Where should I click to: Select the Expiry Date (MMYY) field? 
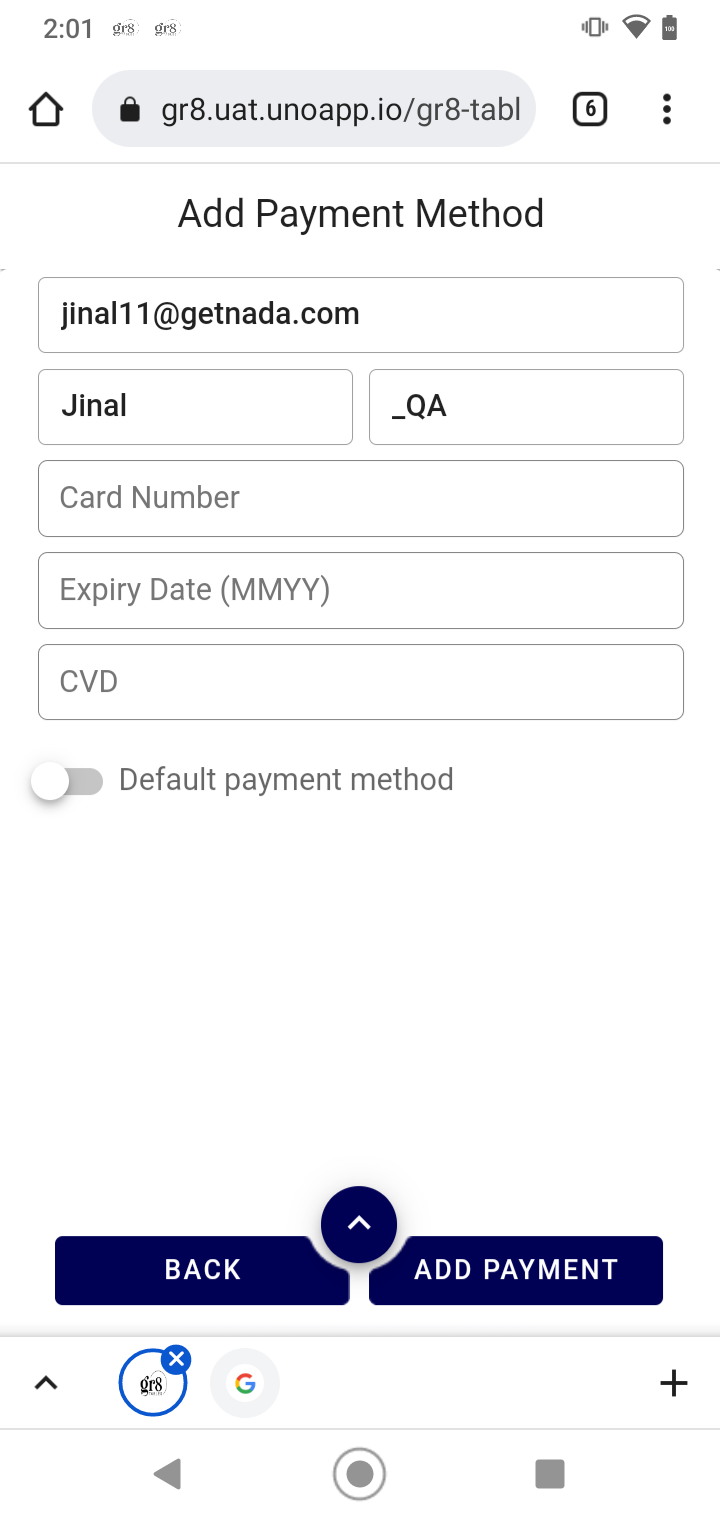click(x=360, y=590)
